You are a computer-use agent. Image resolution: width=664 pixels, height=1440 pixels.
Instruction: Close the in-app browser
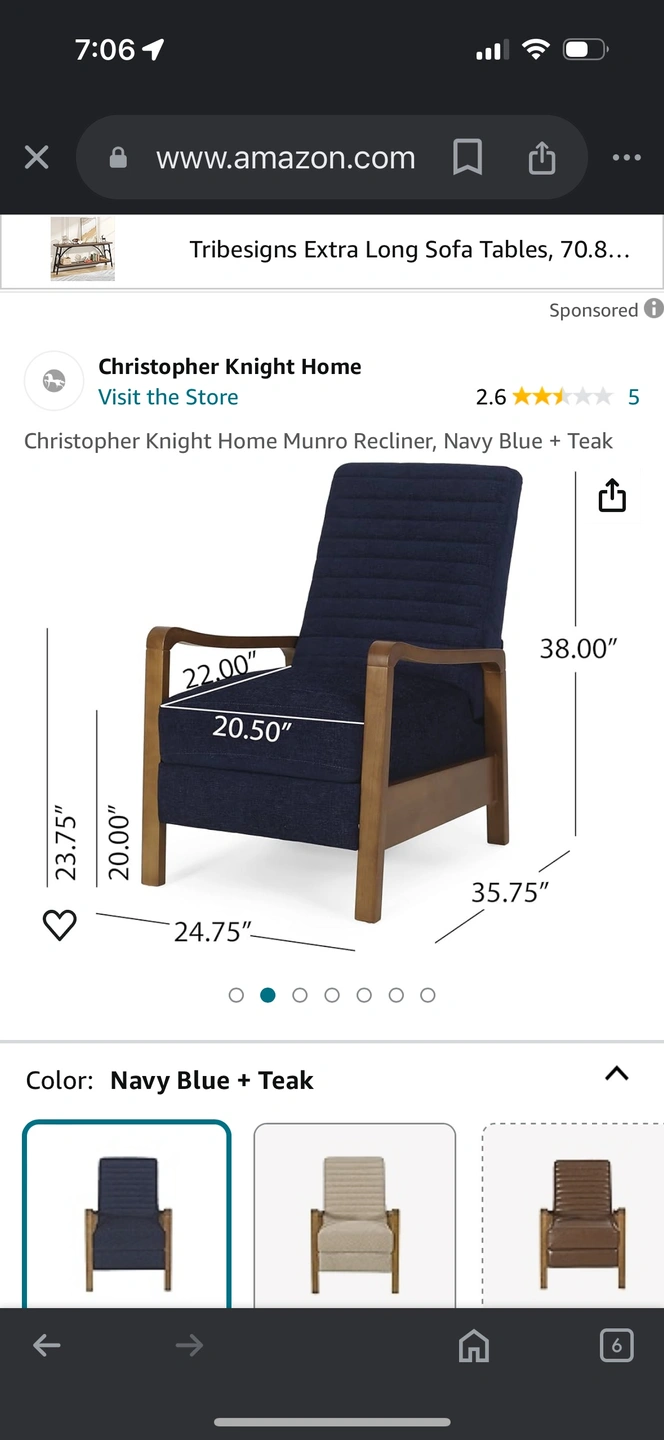point(36,158)
